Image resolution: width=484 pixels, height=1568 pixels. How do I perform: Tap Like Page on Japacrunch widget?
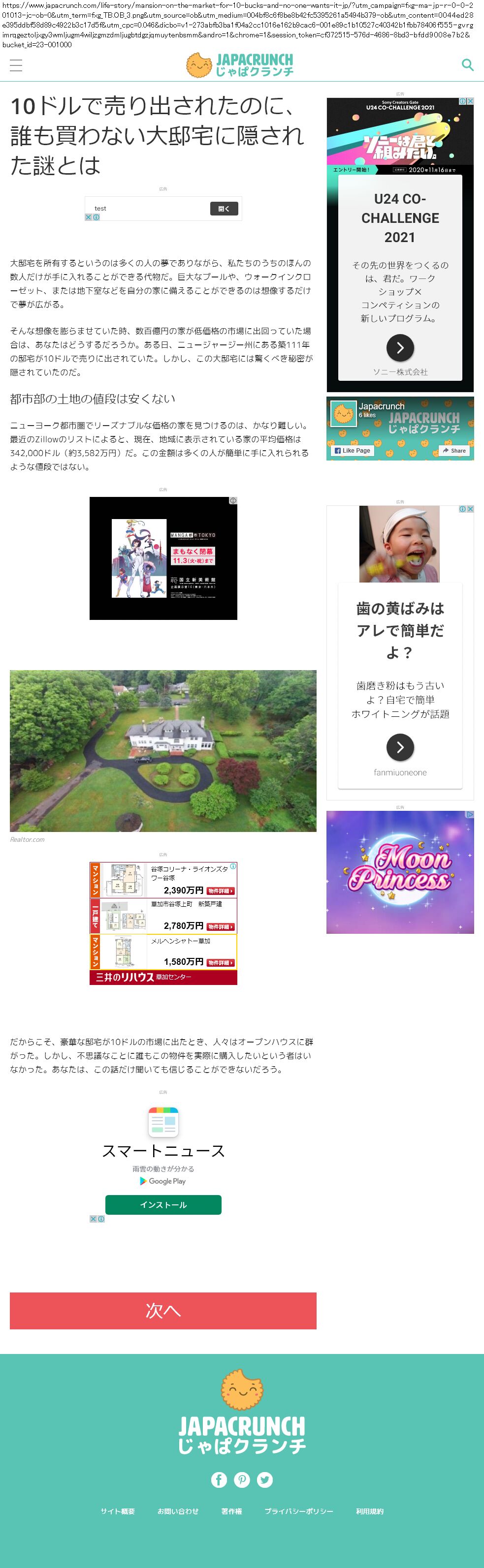tap(353, 451)
